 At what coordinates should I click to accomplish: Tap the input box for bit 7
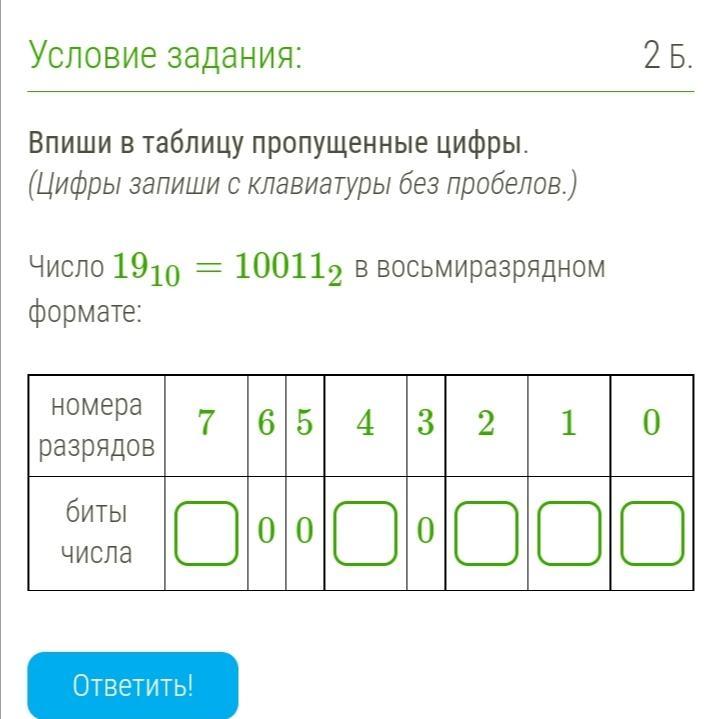tap(206, 533)
